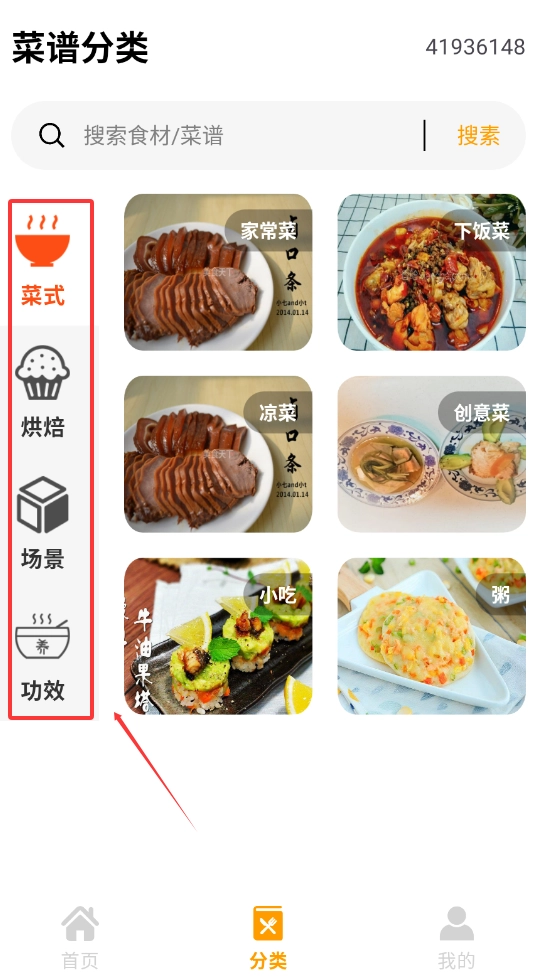This screenshot has height=980, width=543.
Task: Go to the 首页 tab
Action: 80,938
